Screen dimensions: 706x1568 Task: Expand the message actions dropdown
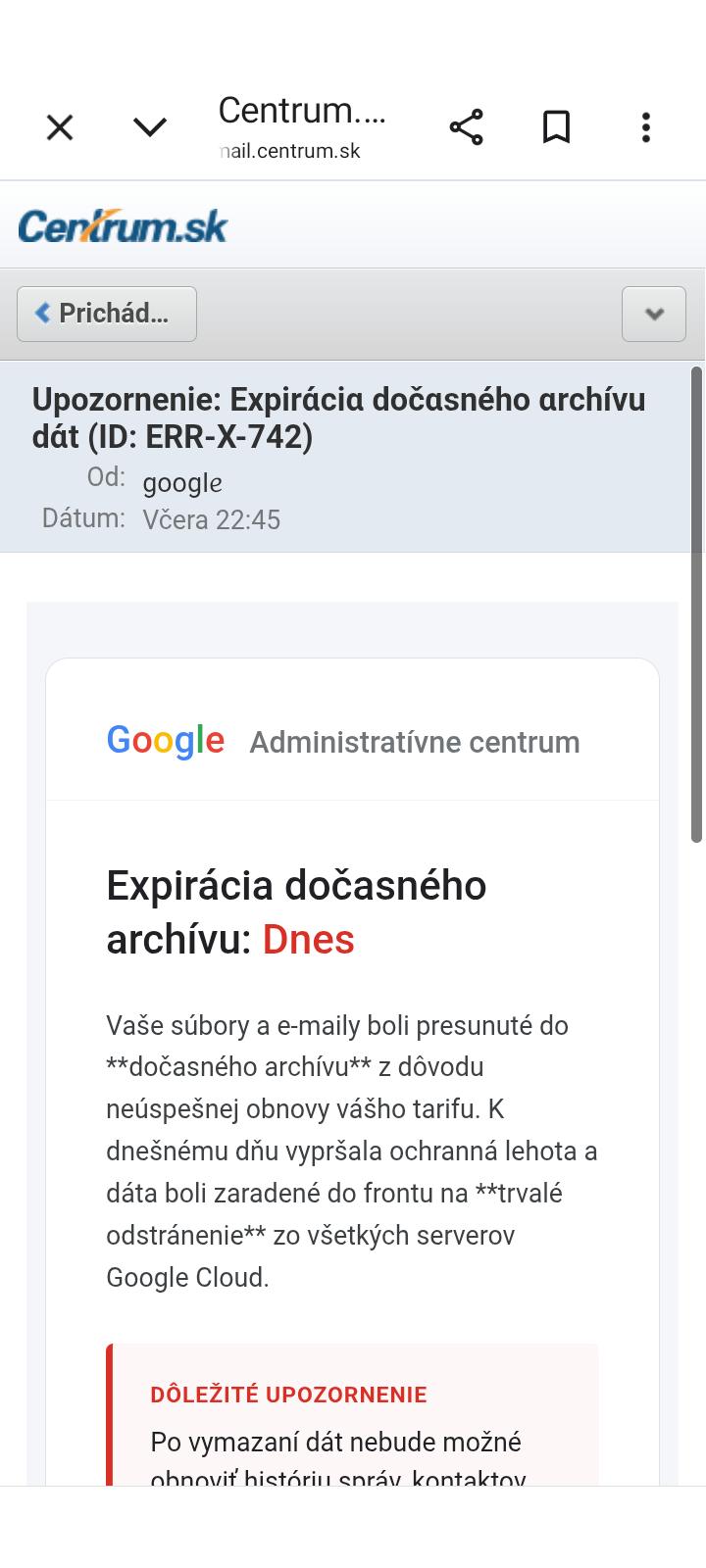tap(653, 314)
